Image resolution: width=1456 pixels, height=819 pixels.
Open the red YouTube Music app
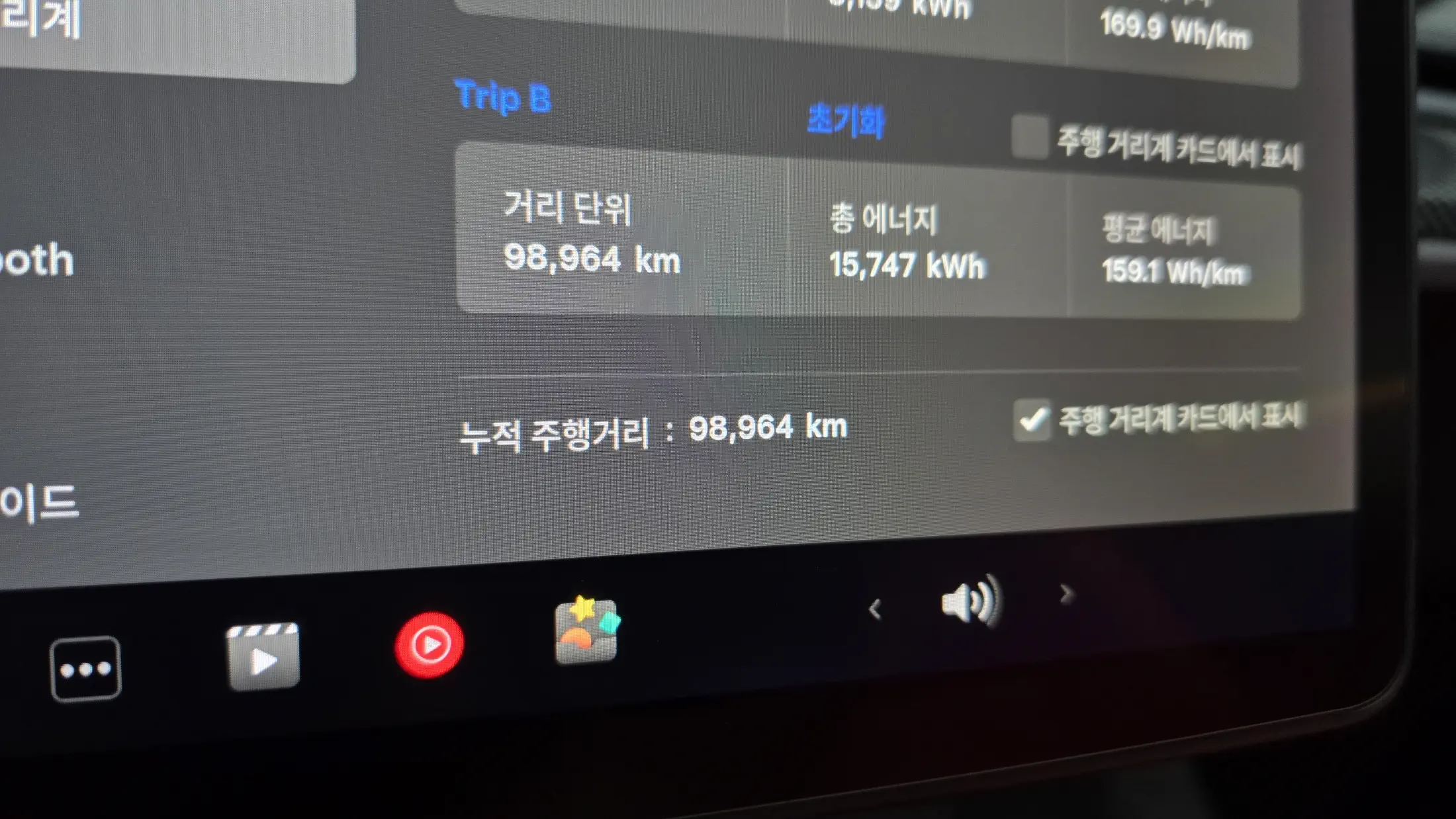tap(430, 644)
